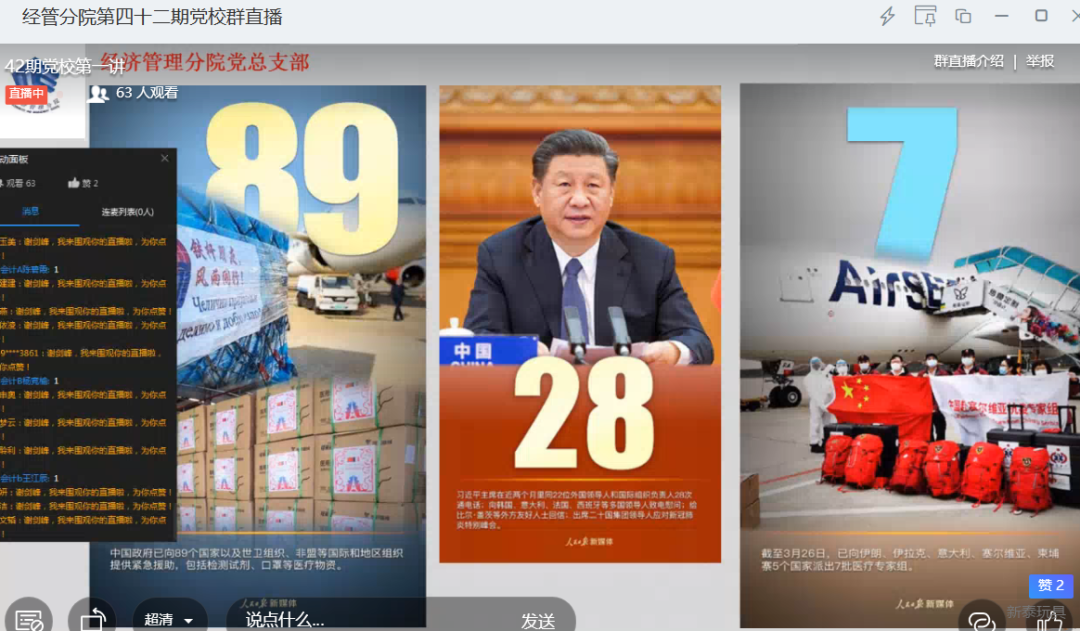This screenshot has height=631, width=1080.
Task: Minimize the live stream window
Action: [1002, 16]
